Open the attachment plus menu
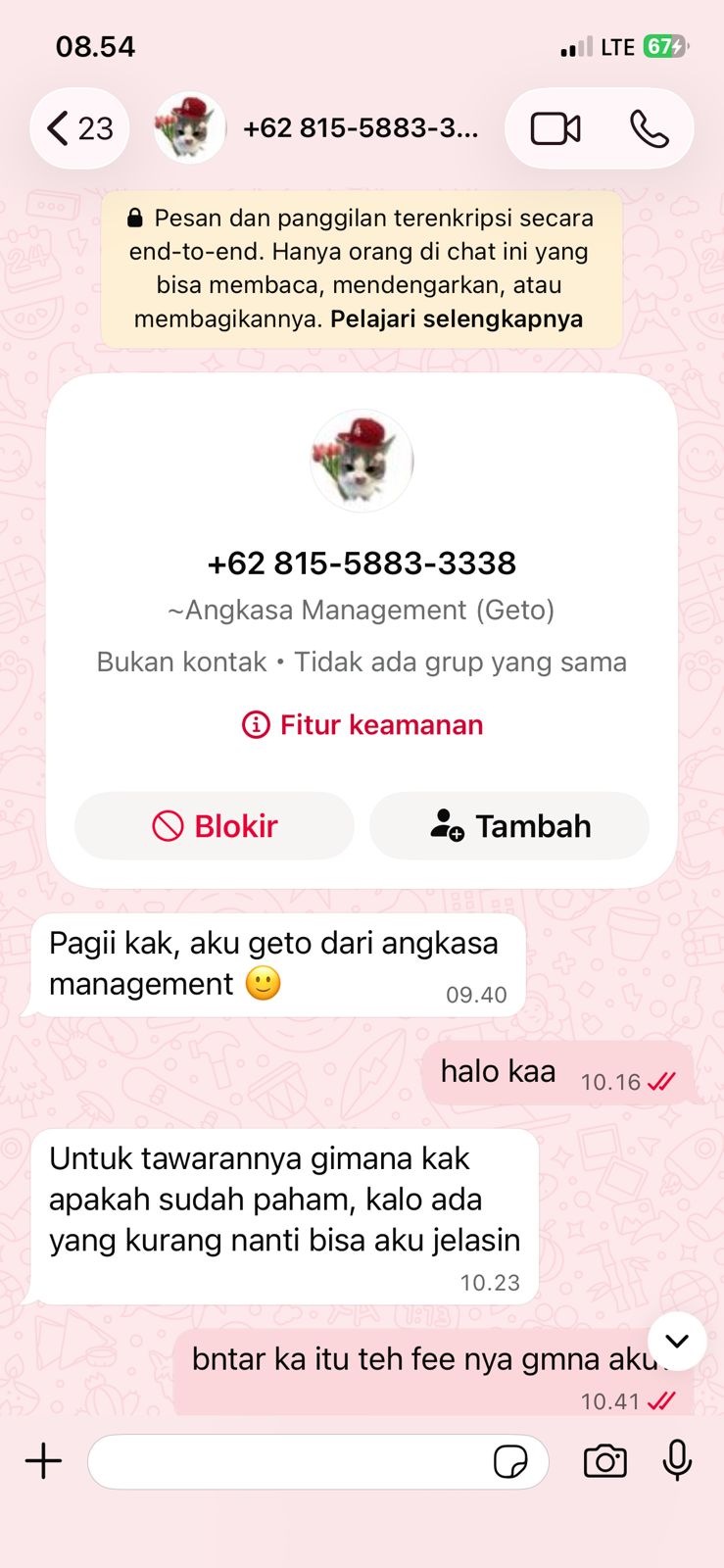The width and height of the screenshot is (724, 1568). (43, 1461)
